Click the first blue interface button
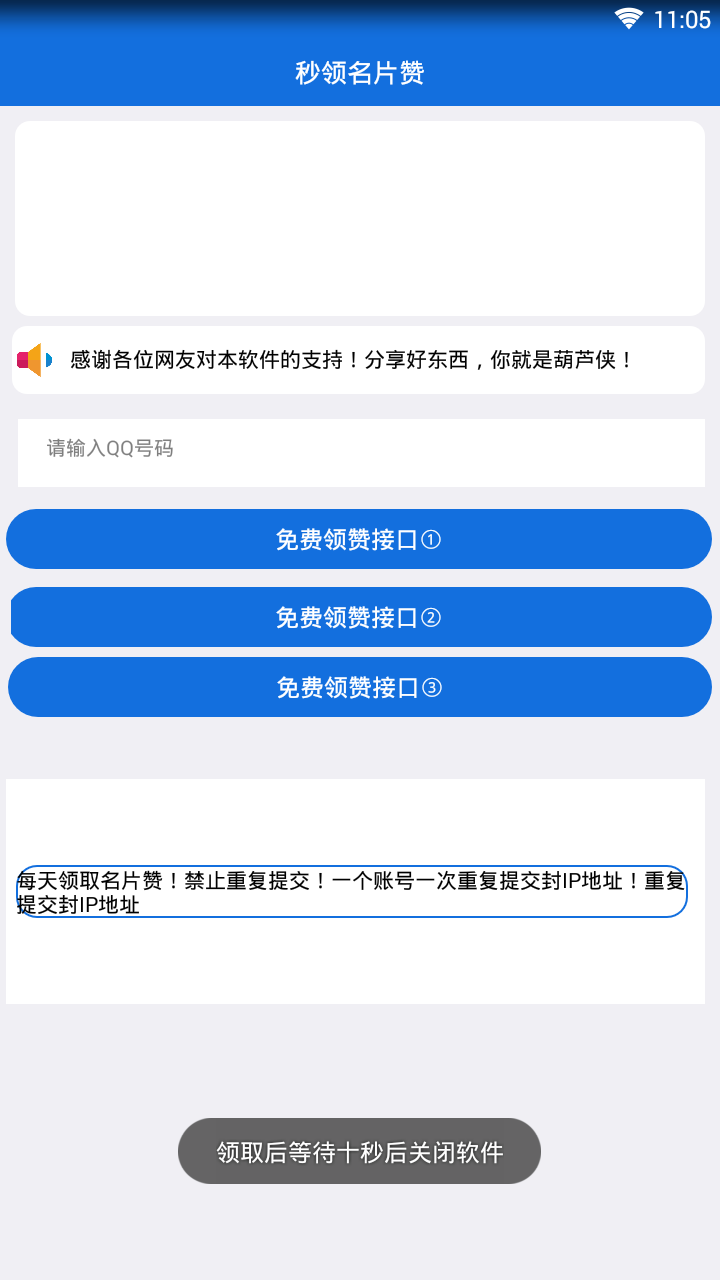The image size is (720, 1280). 360,538
